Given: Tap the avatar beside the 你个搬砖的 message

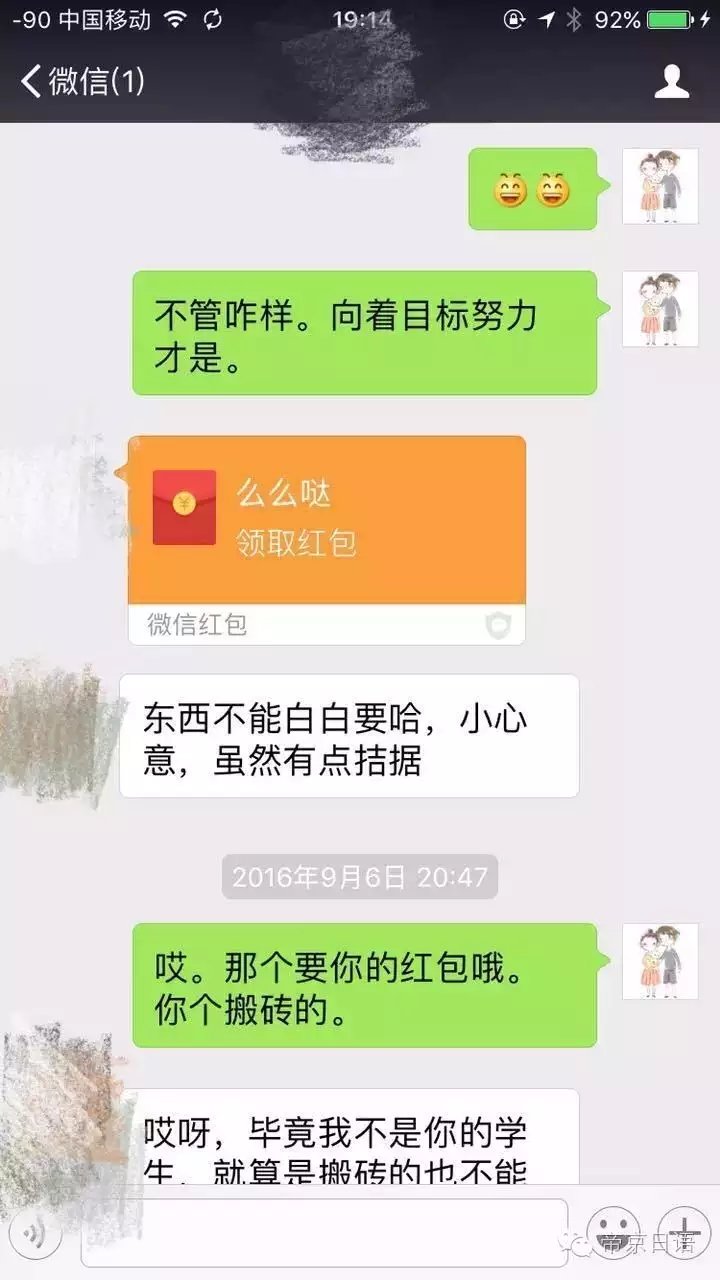Looking at the screenshot, I should (x=660, y=961).
